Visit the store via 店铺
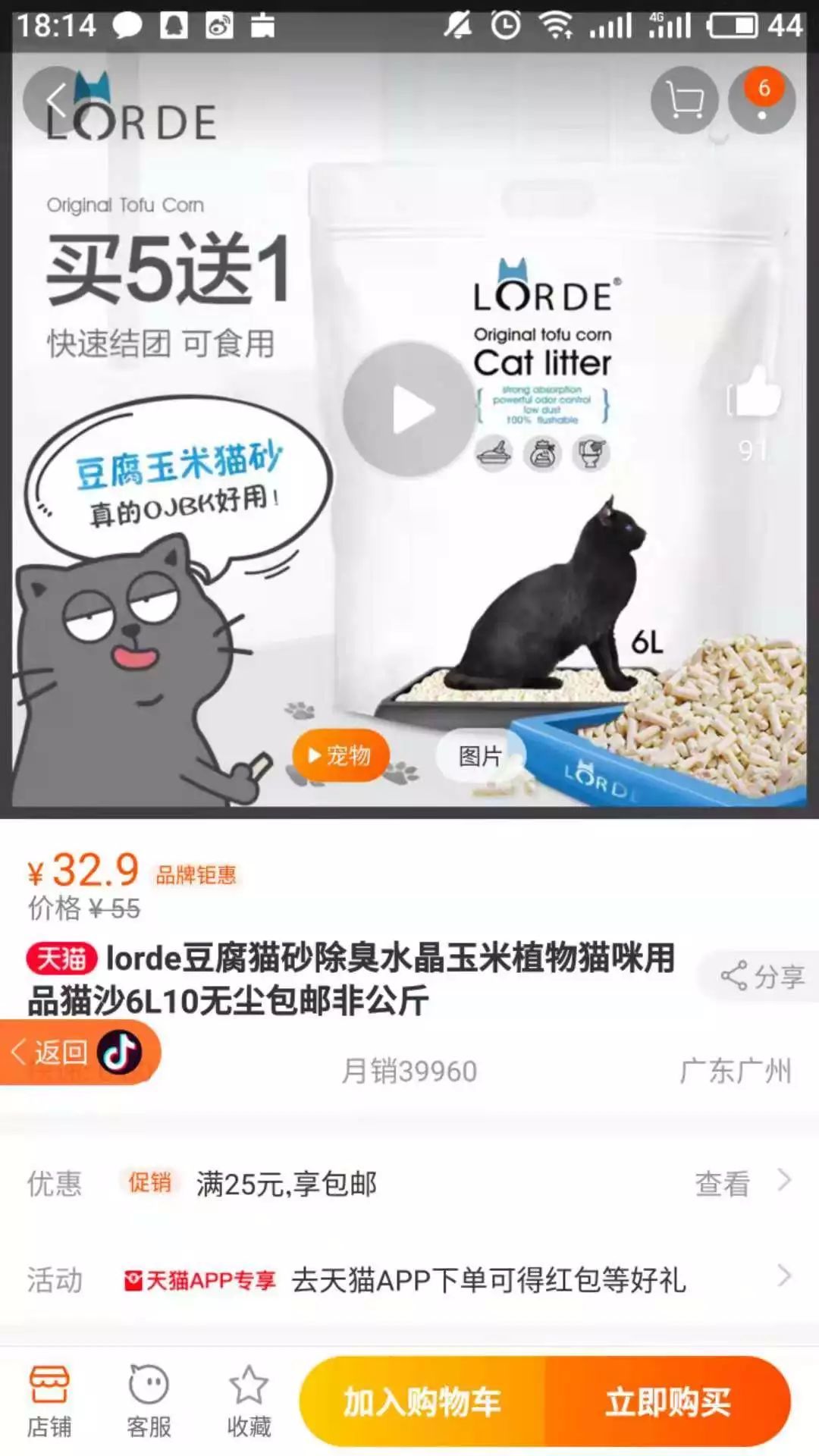Screen dimensions: 819x1456 49,1401
